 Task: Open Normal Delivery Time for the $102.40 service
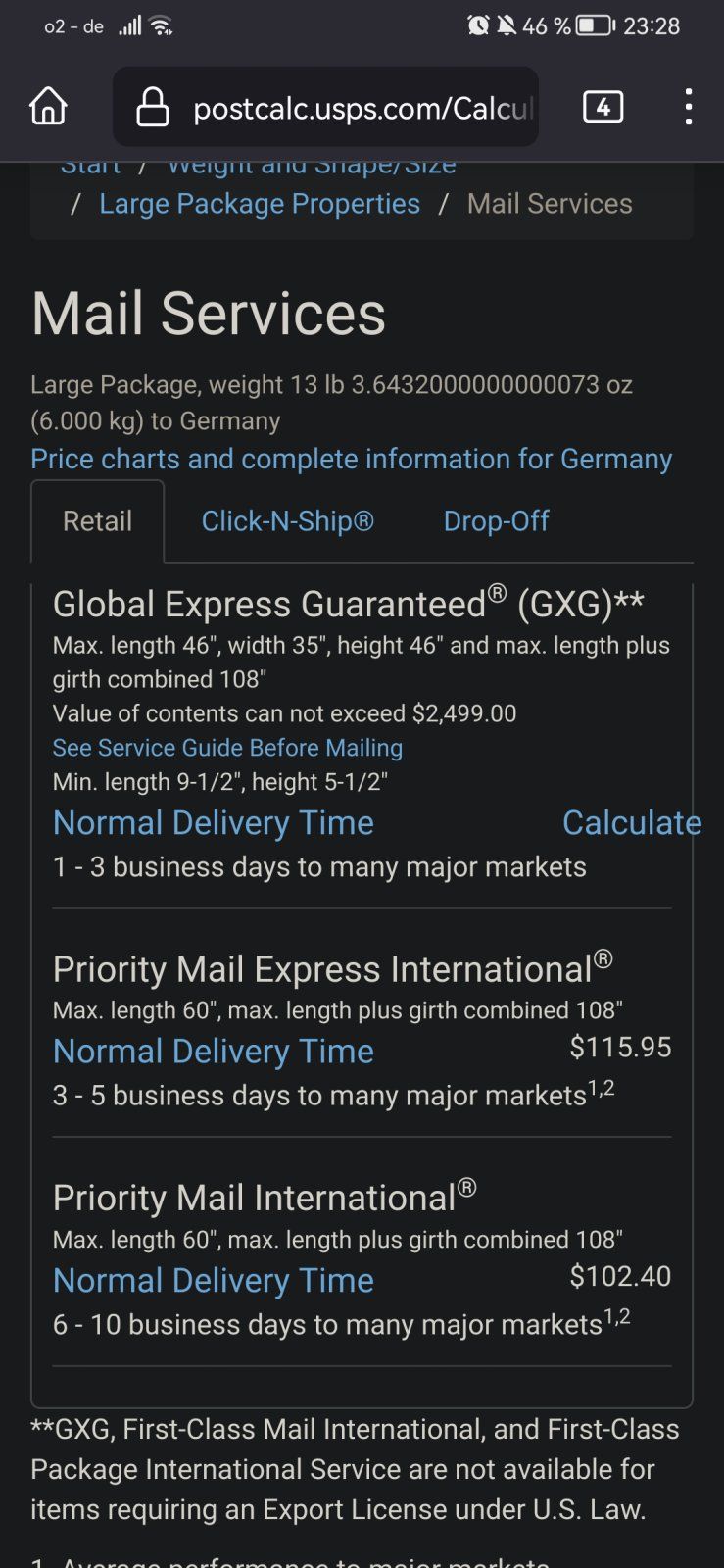pos(213,1281)
